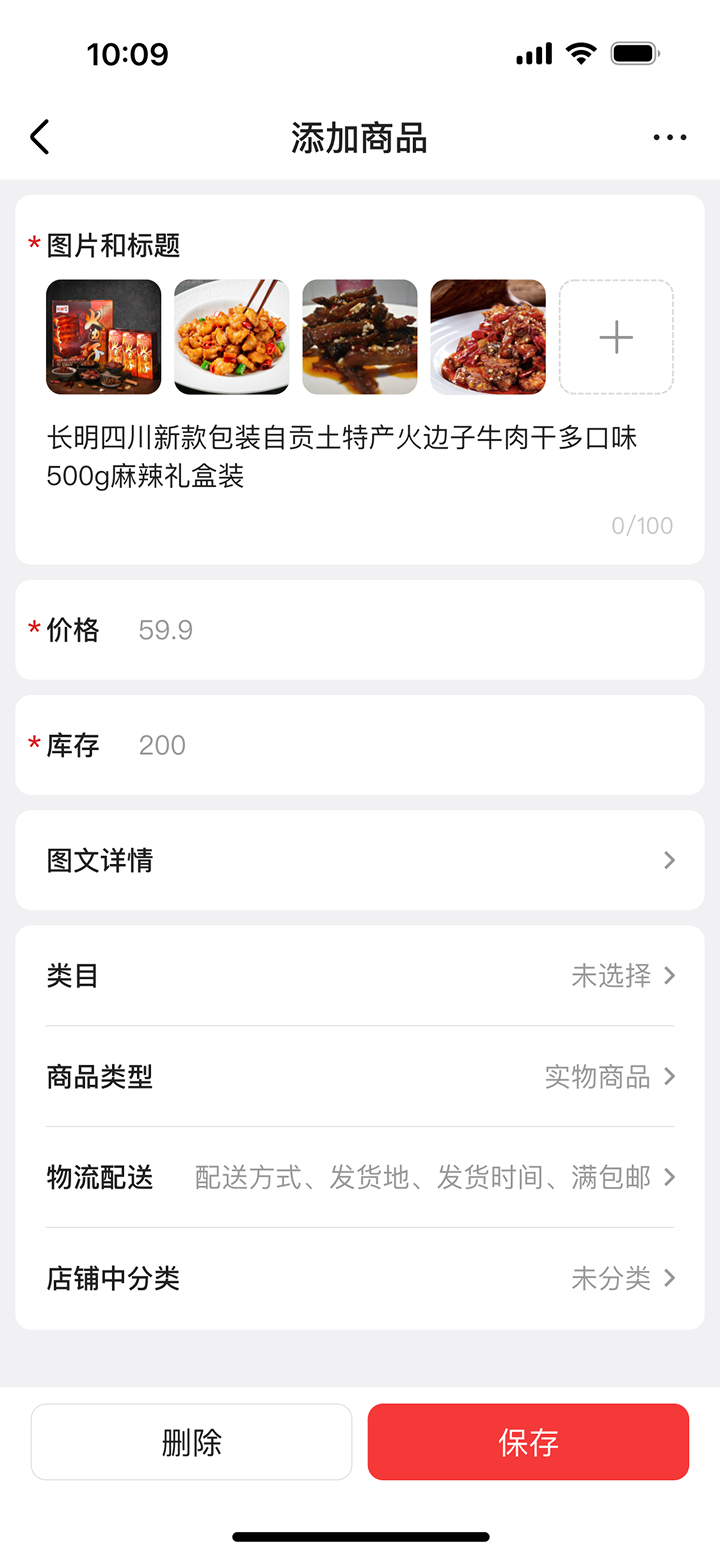The width and height of the screenshot is (720, 1560).
Task: Tap the arrow beside 物流配送
Action: 668,1177
